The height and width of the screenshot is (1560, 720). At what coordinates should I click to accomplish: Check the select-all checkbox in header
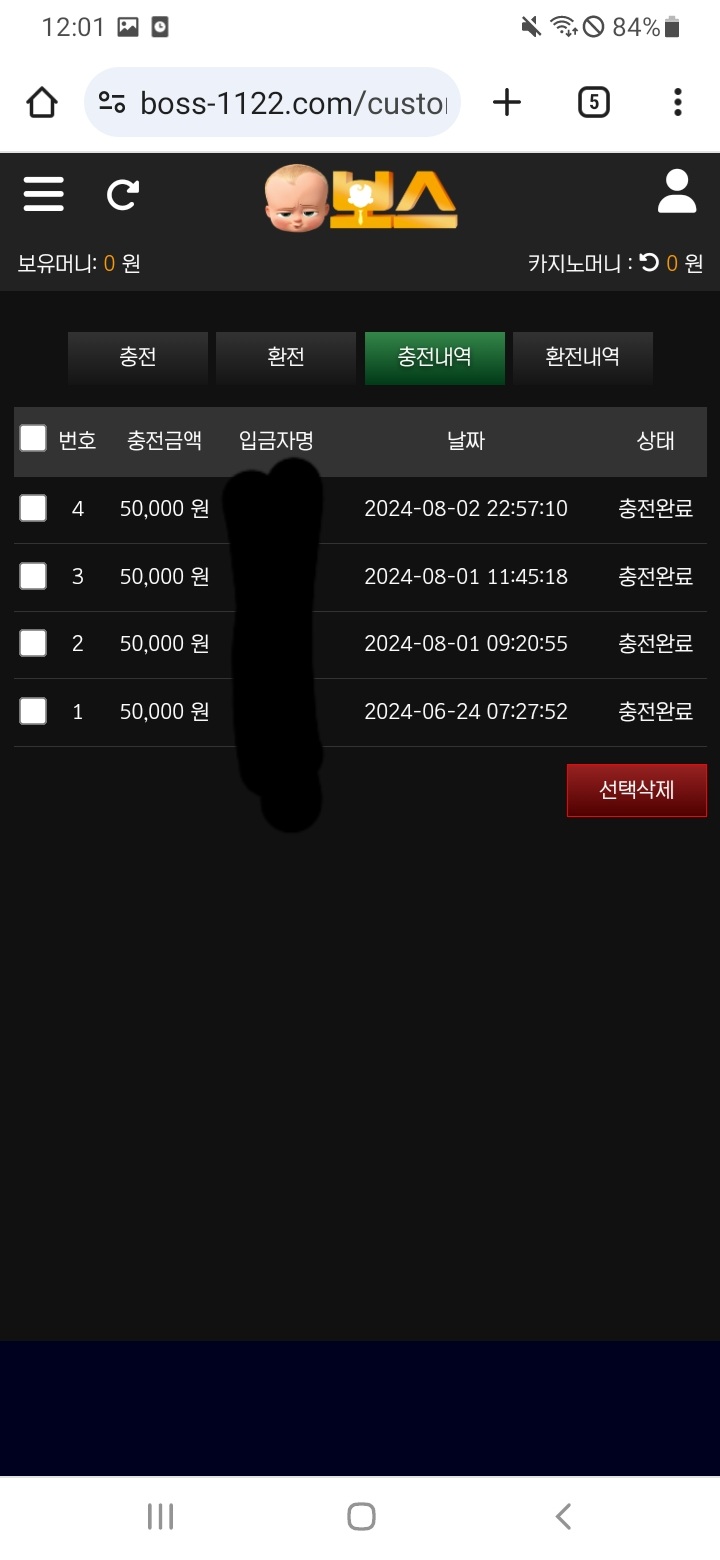point(33,438)
